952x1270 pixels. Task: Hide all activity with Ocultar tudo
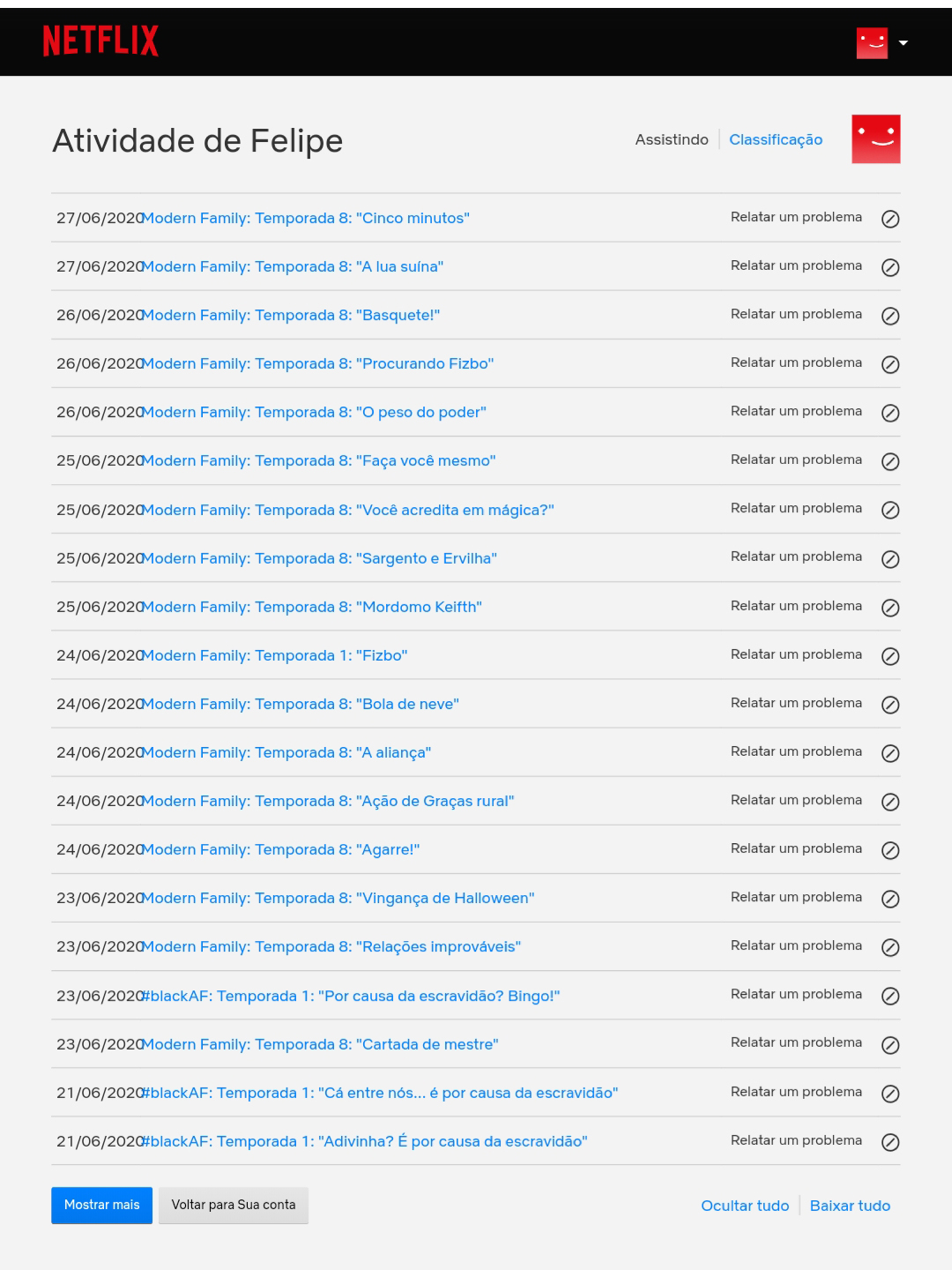(744, 1206)
